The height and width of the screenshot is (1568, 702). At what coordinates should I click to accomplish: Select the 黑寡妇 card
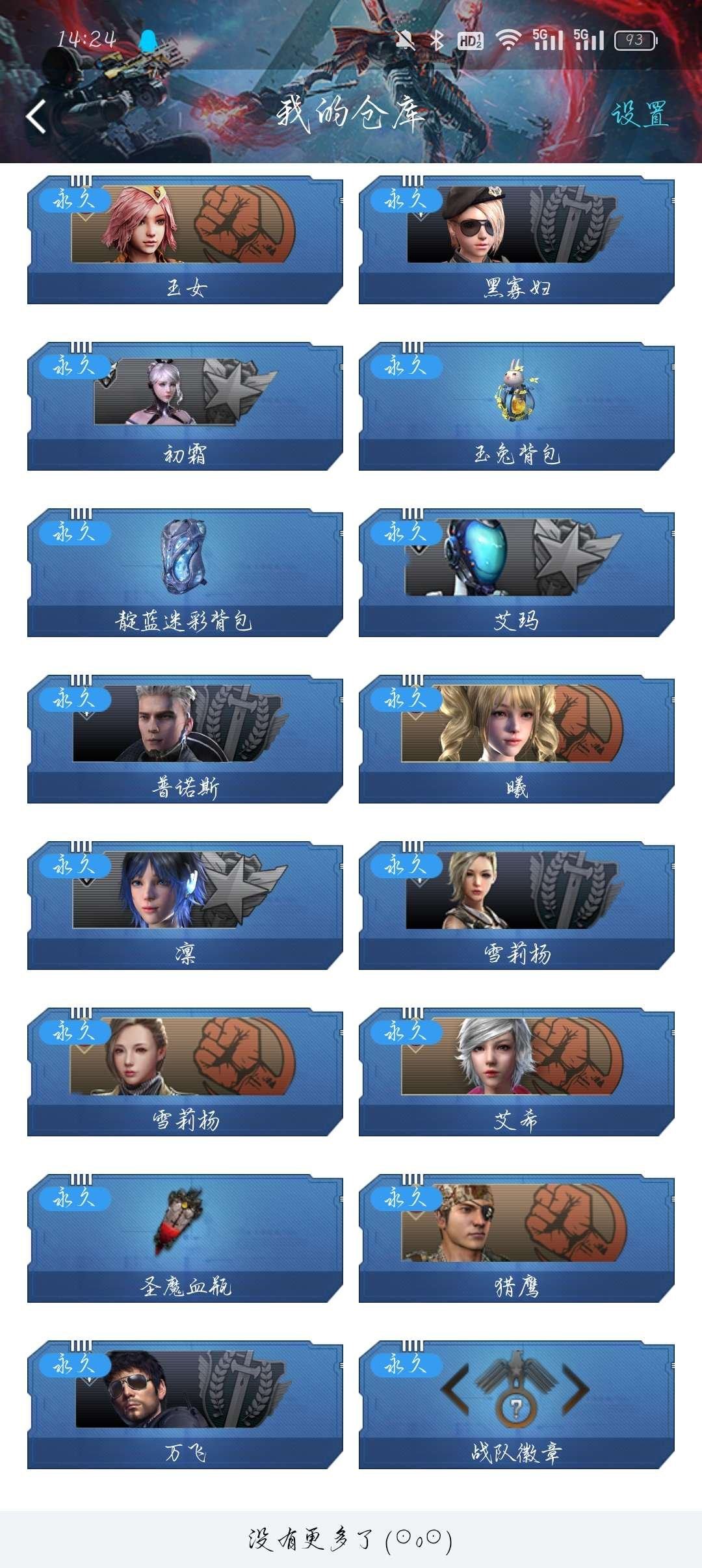point(517,239)
